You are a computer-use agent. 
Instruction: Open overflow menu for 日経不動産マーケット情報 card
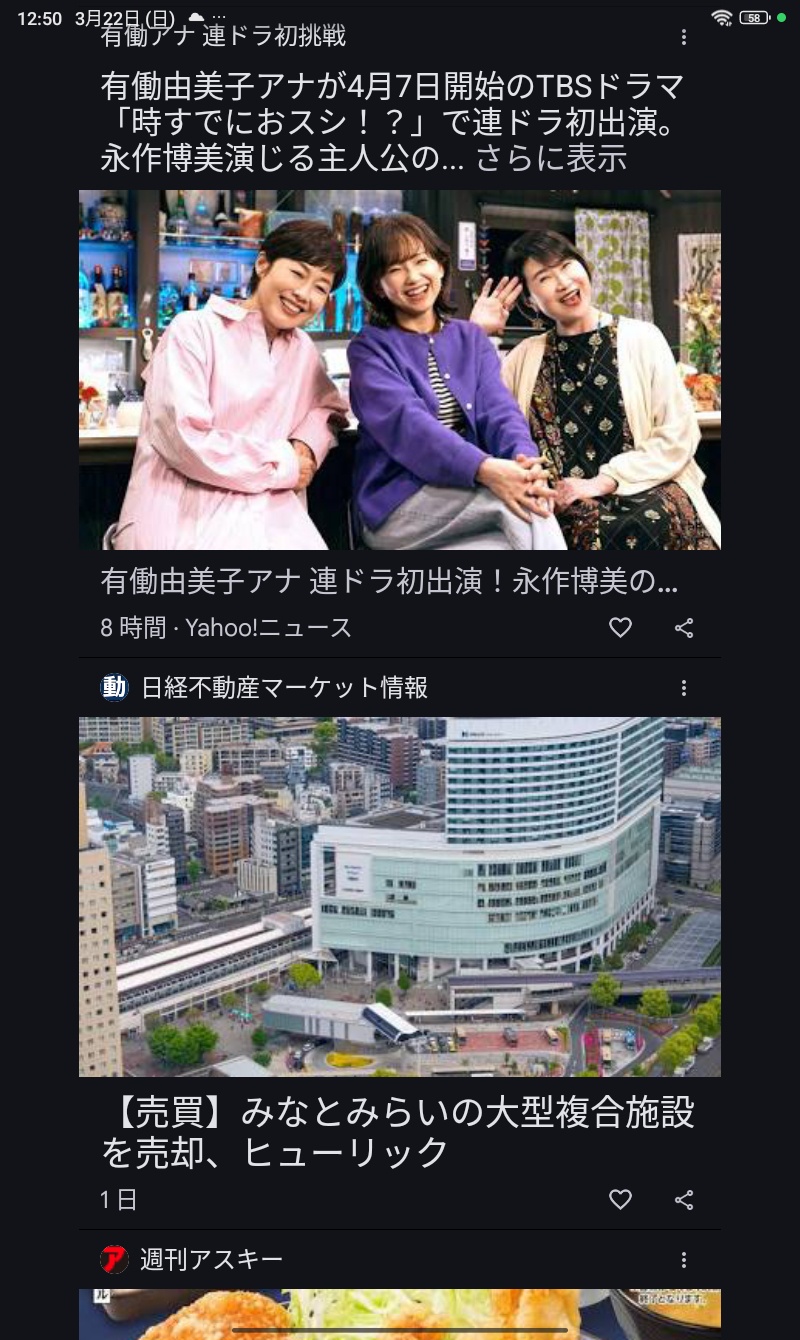pyautogui.click(x=684, y=688)
